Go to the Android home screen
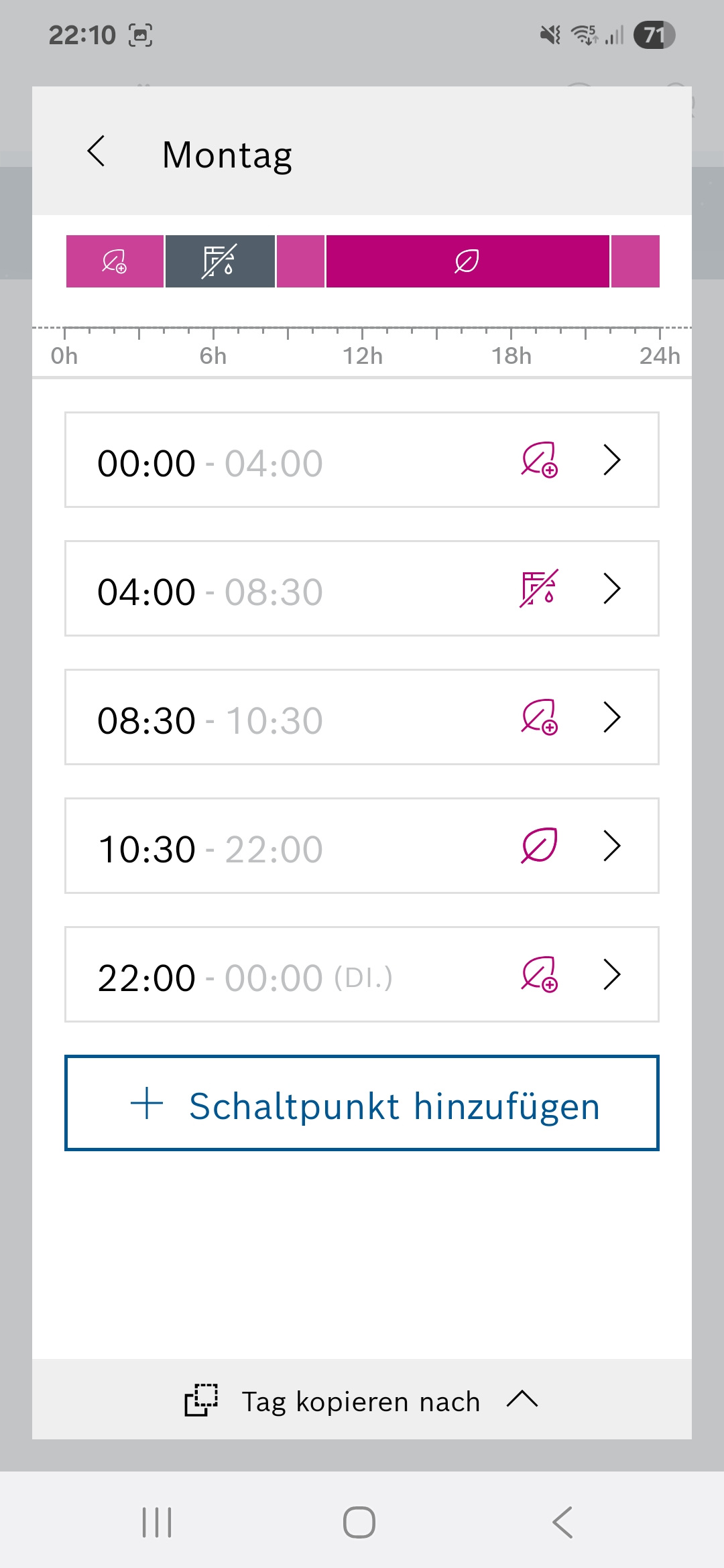724x1568 pixels. click(359, 1522)
